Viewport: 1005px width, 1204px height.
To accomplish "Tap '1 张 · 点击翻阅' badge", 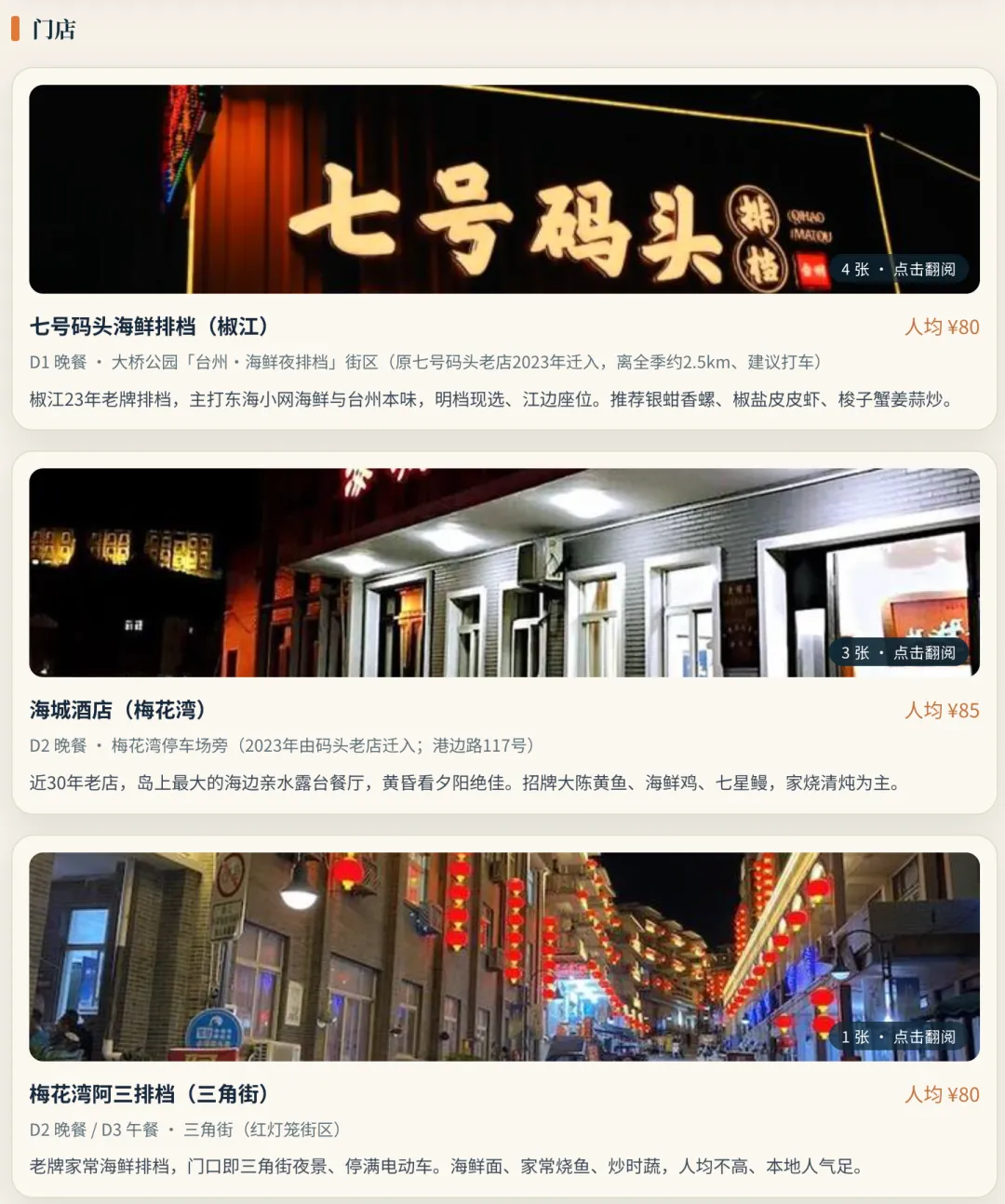I will click(898, 1037).
